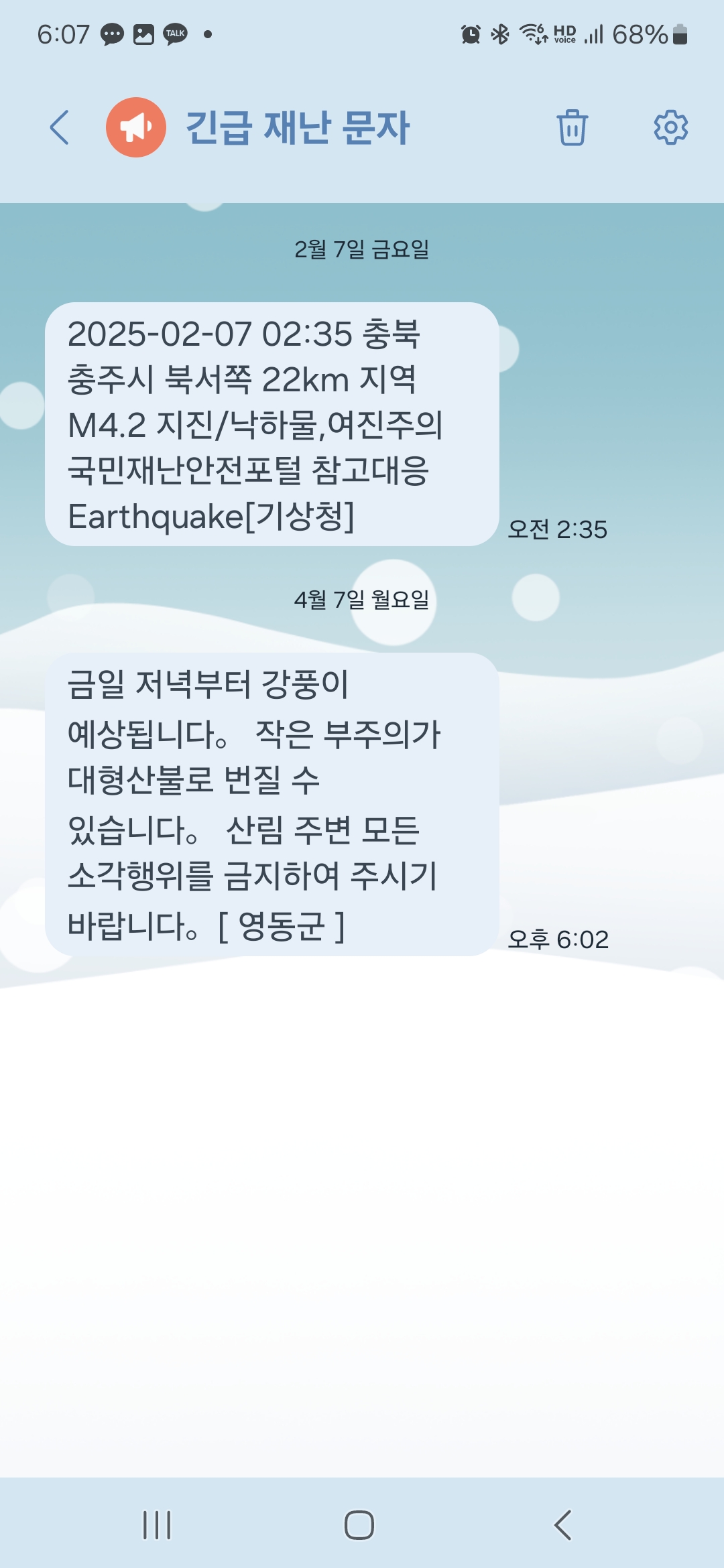Open emergency alert settings gear
724x1568 pixels.
pos(671,127)
